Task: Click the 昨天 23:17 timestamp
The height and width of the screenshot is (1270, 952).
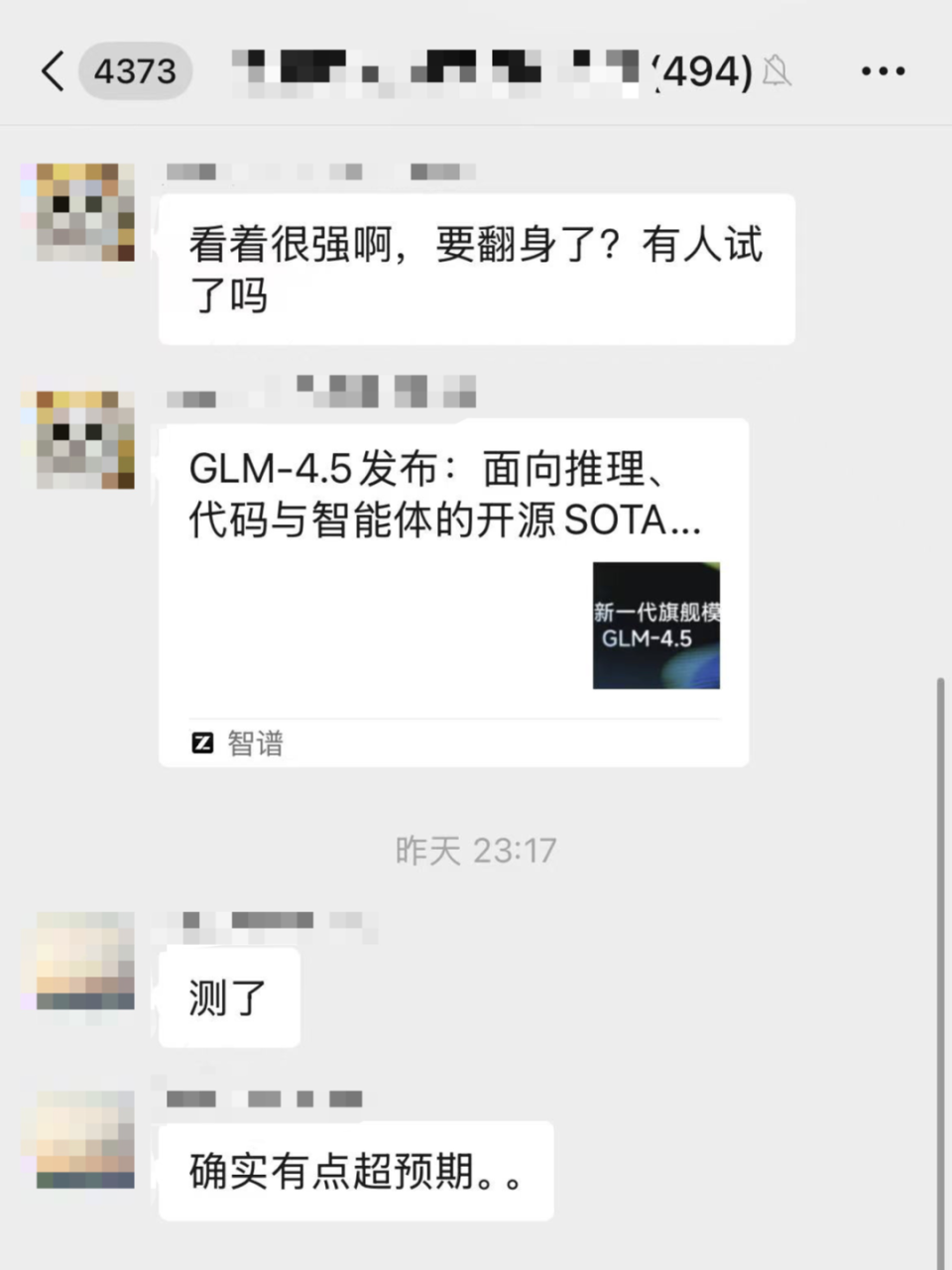Action: [x=475, y=849]
